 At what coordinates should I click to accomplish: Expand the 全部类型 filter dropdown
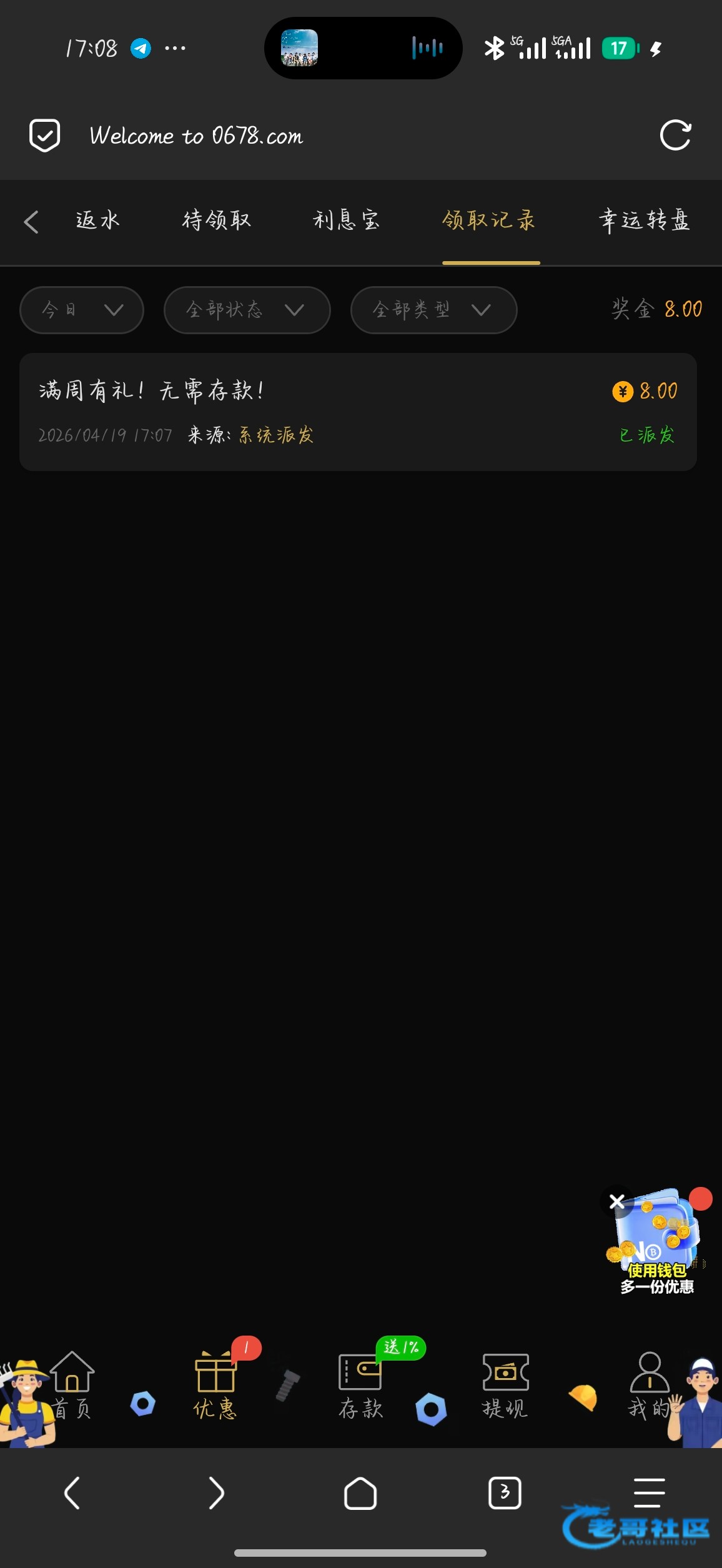click(x=433, y=310)
